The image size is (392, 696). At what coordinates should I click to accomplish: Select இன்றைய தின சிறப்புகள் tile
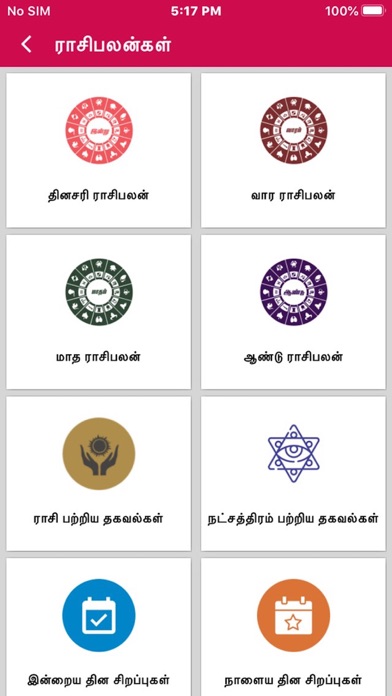(x=99, y=627)
